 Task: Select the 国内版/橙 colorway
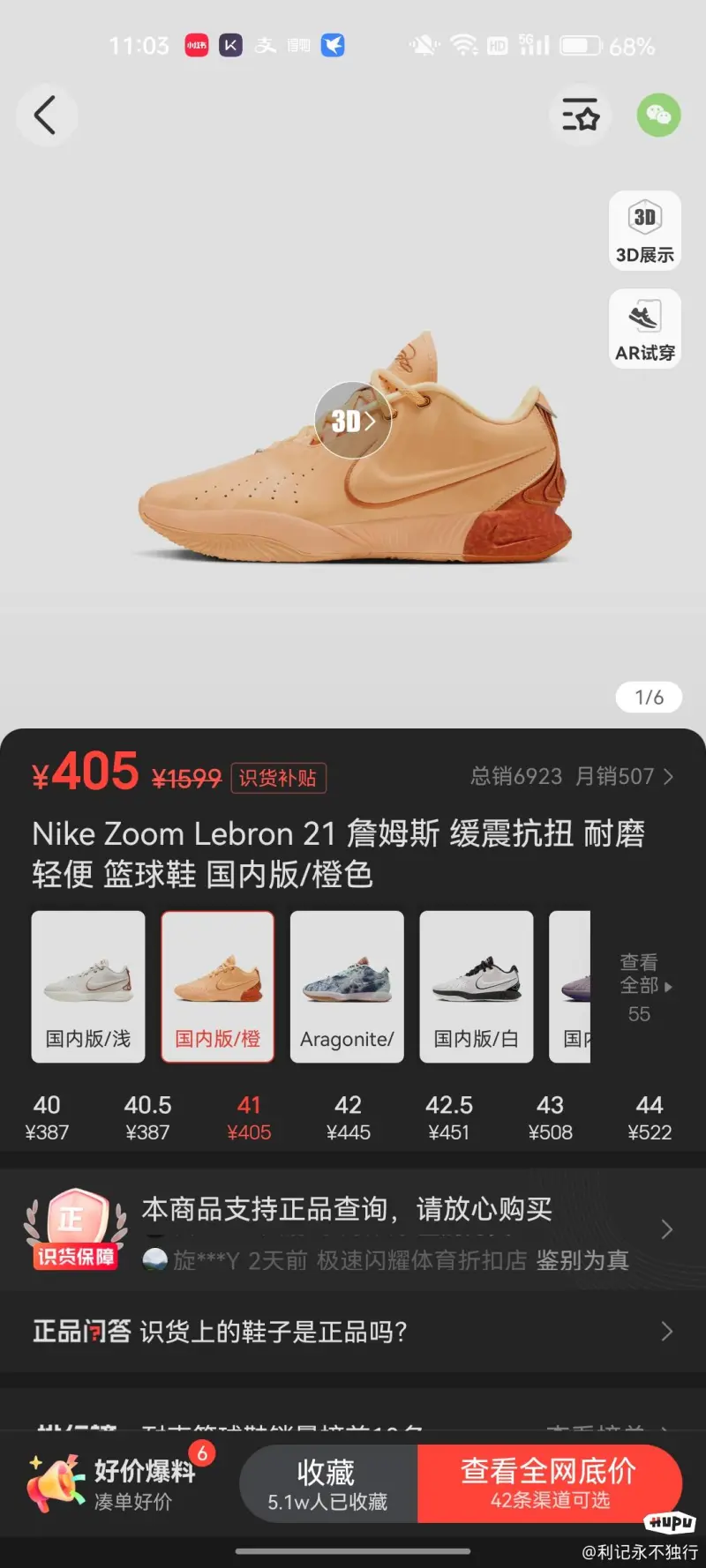click(217, 986)
